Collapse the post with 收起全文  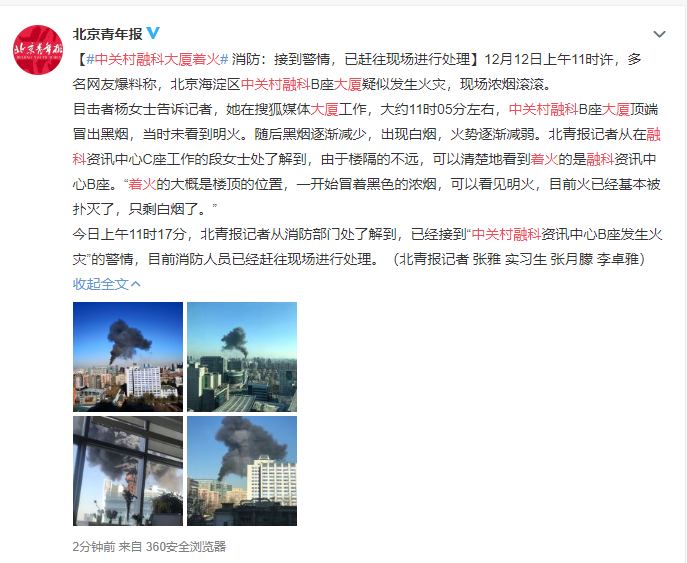(x=106, y=283)
